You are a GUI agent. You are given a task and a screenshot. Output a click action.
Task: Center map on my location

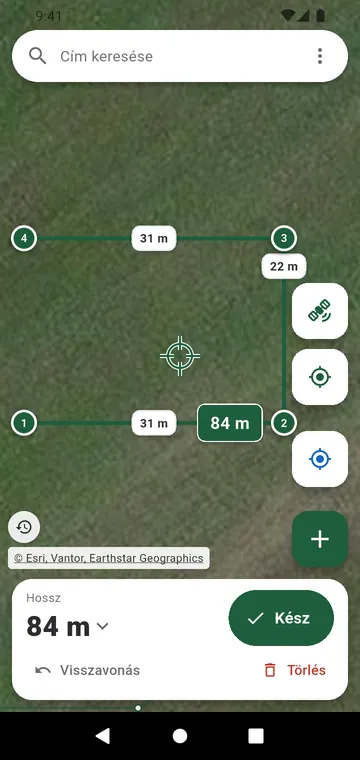320,459
